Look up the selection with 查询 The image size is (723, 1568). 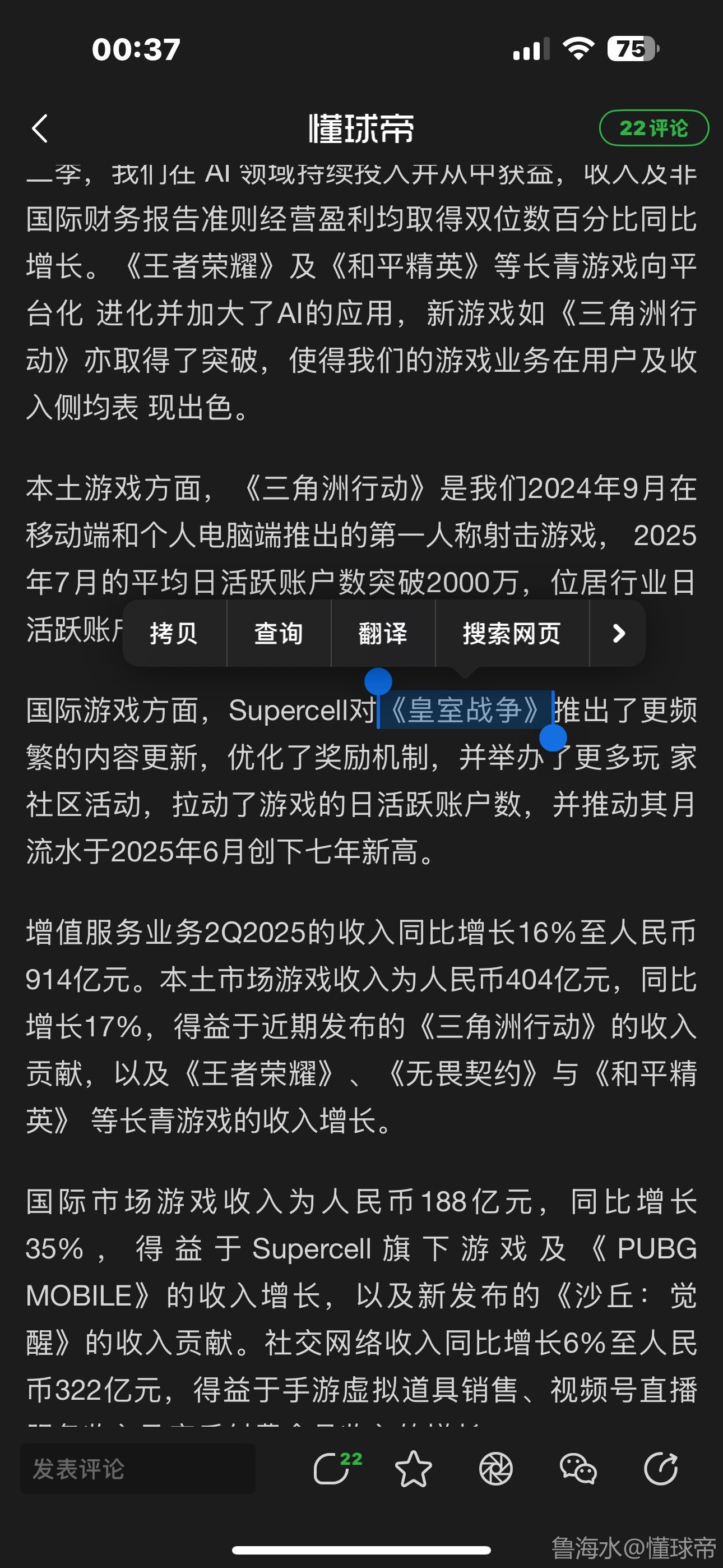[279, 634]
